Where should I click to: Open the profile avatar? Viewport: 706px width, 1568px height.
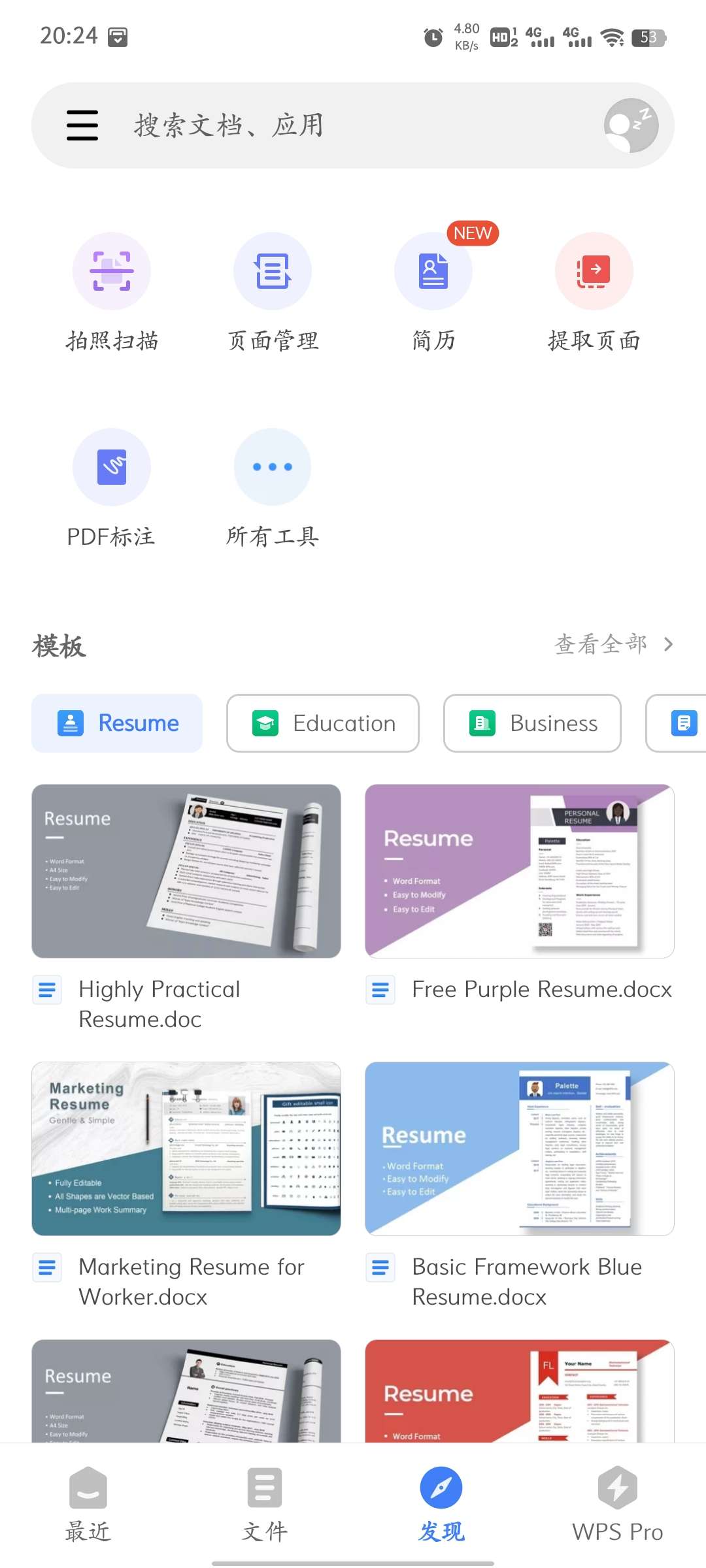631,125
